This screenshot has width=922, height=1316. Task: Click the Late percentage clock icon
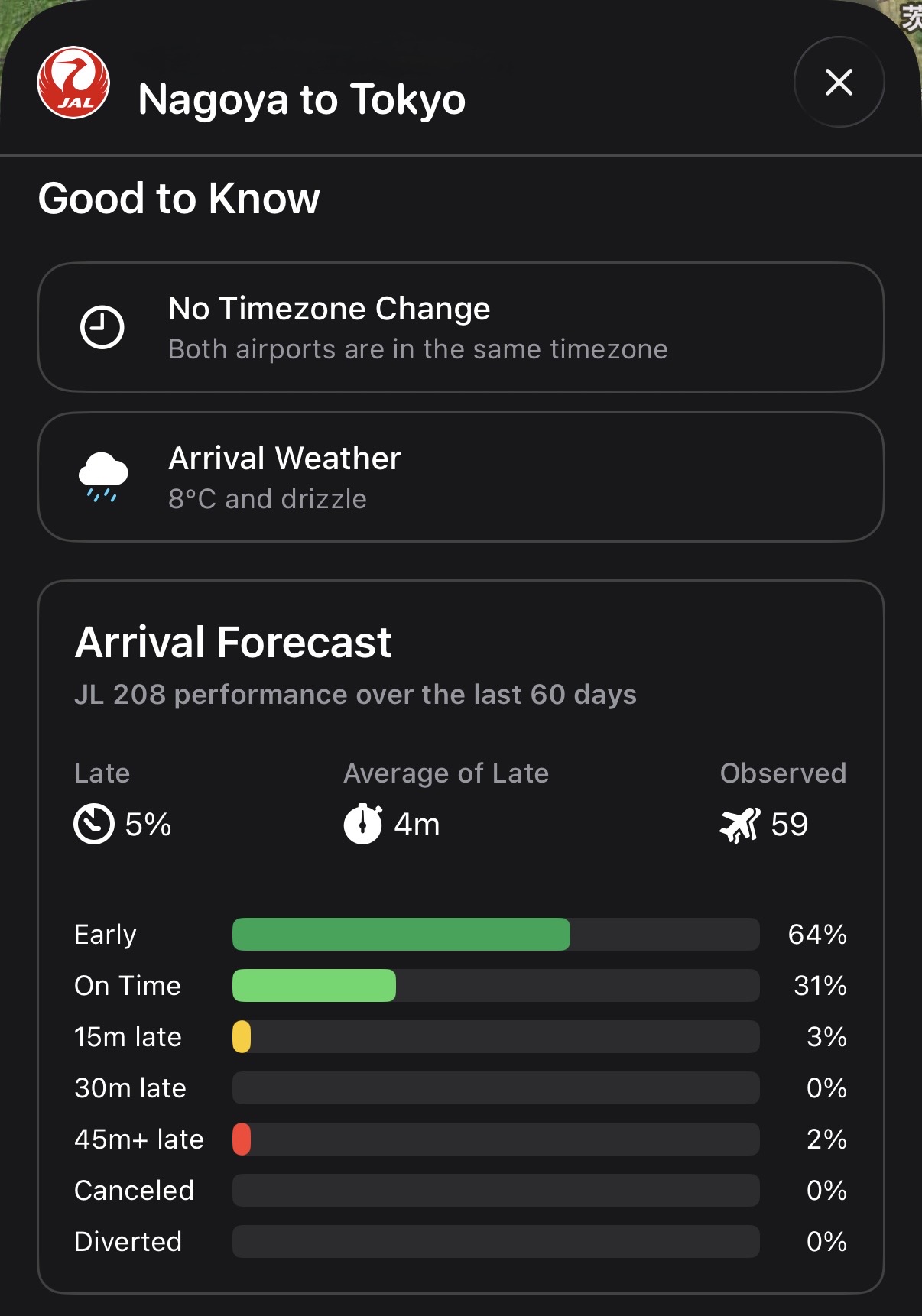click(94, 824)
